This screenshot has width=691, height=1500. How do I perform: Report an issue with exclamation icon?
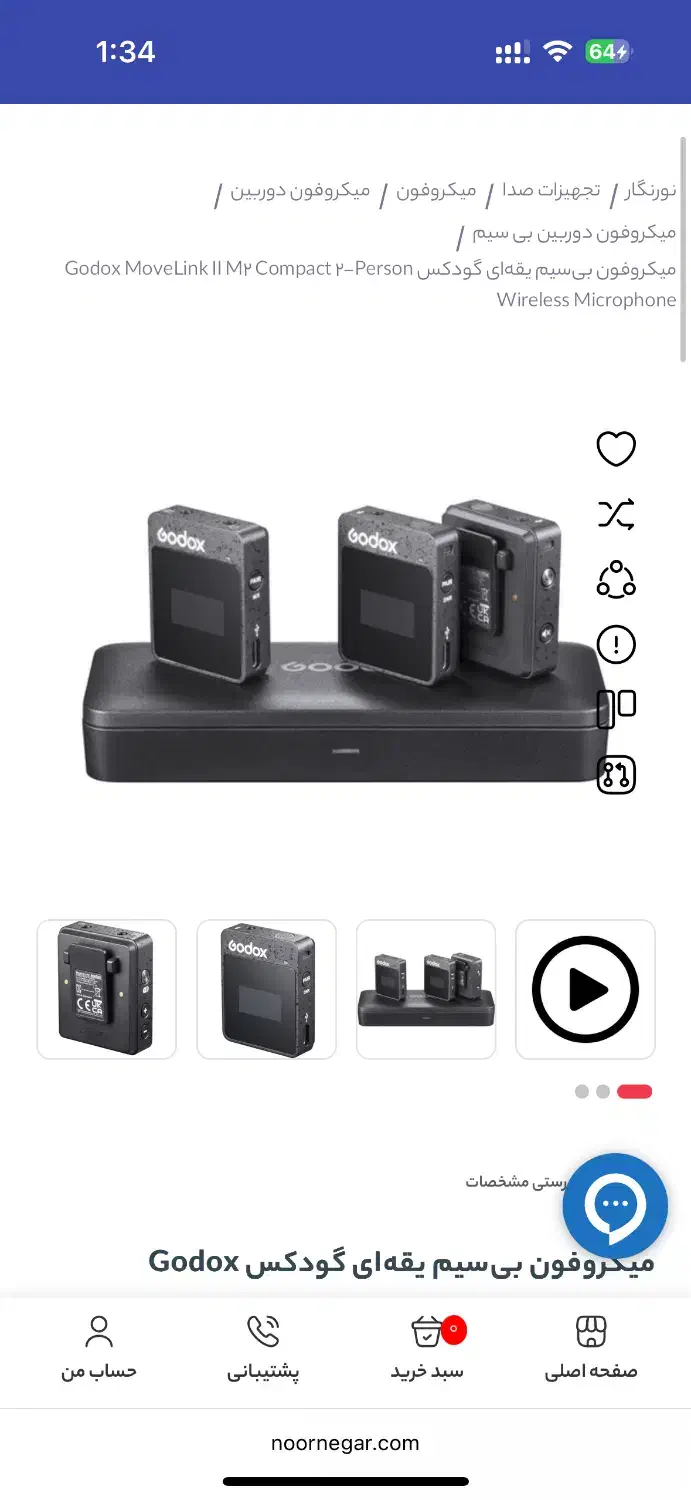tap(616, 643)
